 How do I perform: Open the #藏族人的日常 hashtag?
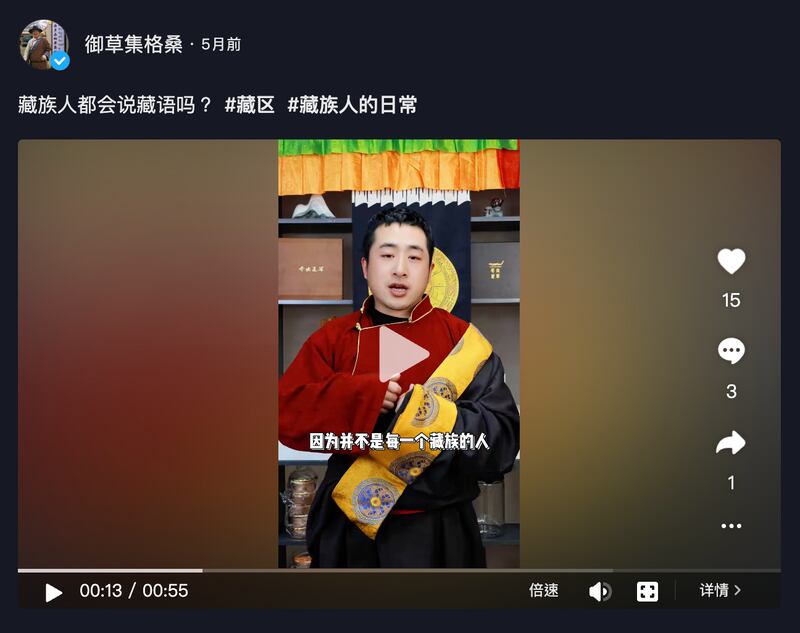352,104
